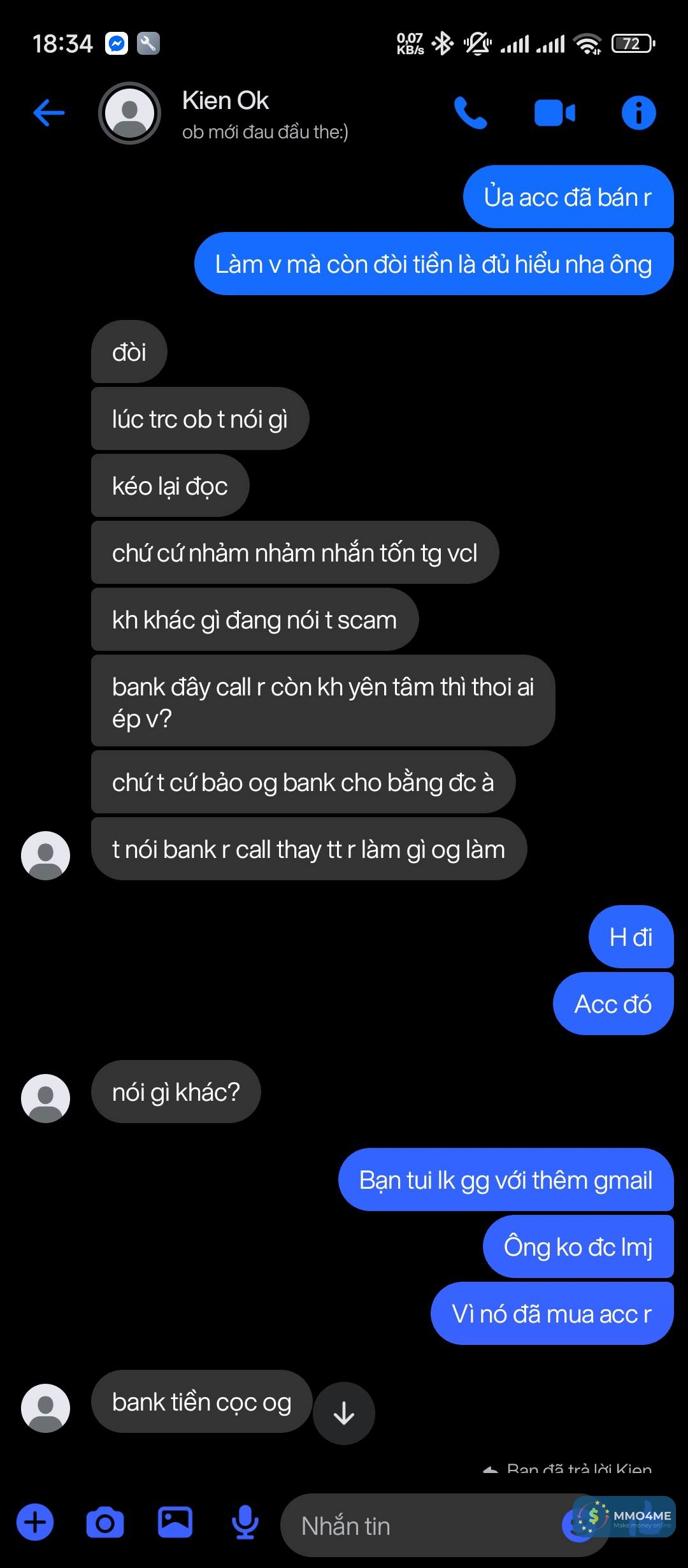Open the camera to take a photo

pos(105,1523)
